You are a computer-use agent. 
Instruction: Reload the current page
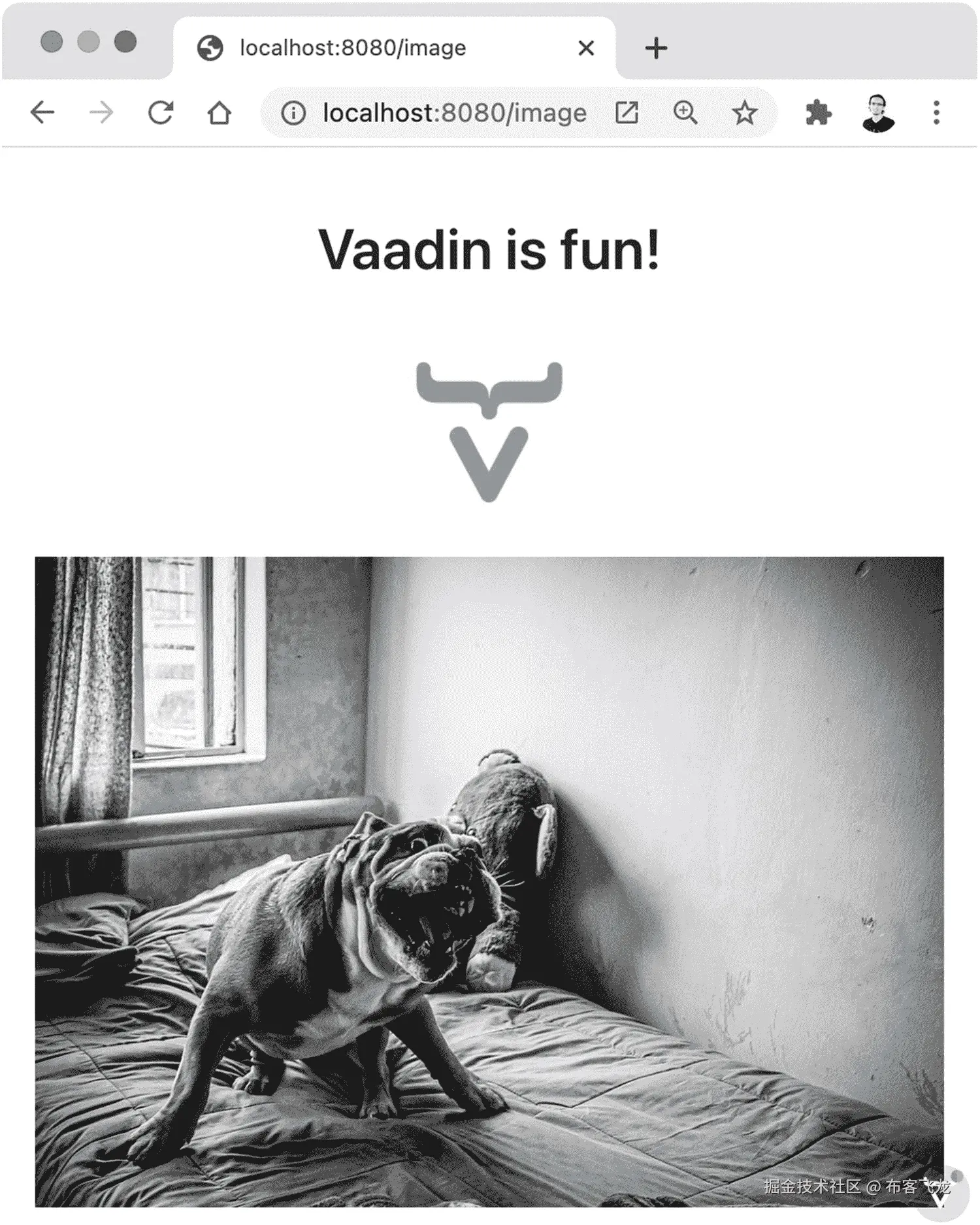160,113
